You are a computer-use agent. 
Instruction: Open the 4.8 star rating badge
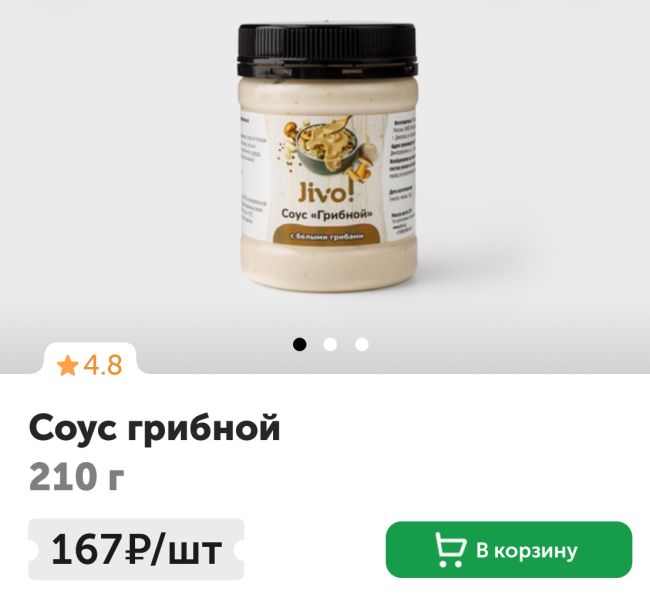pyautogui.click(x=90, y=366)
